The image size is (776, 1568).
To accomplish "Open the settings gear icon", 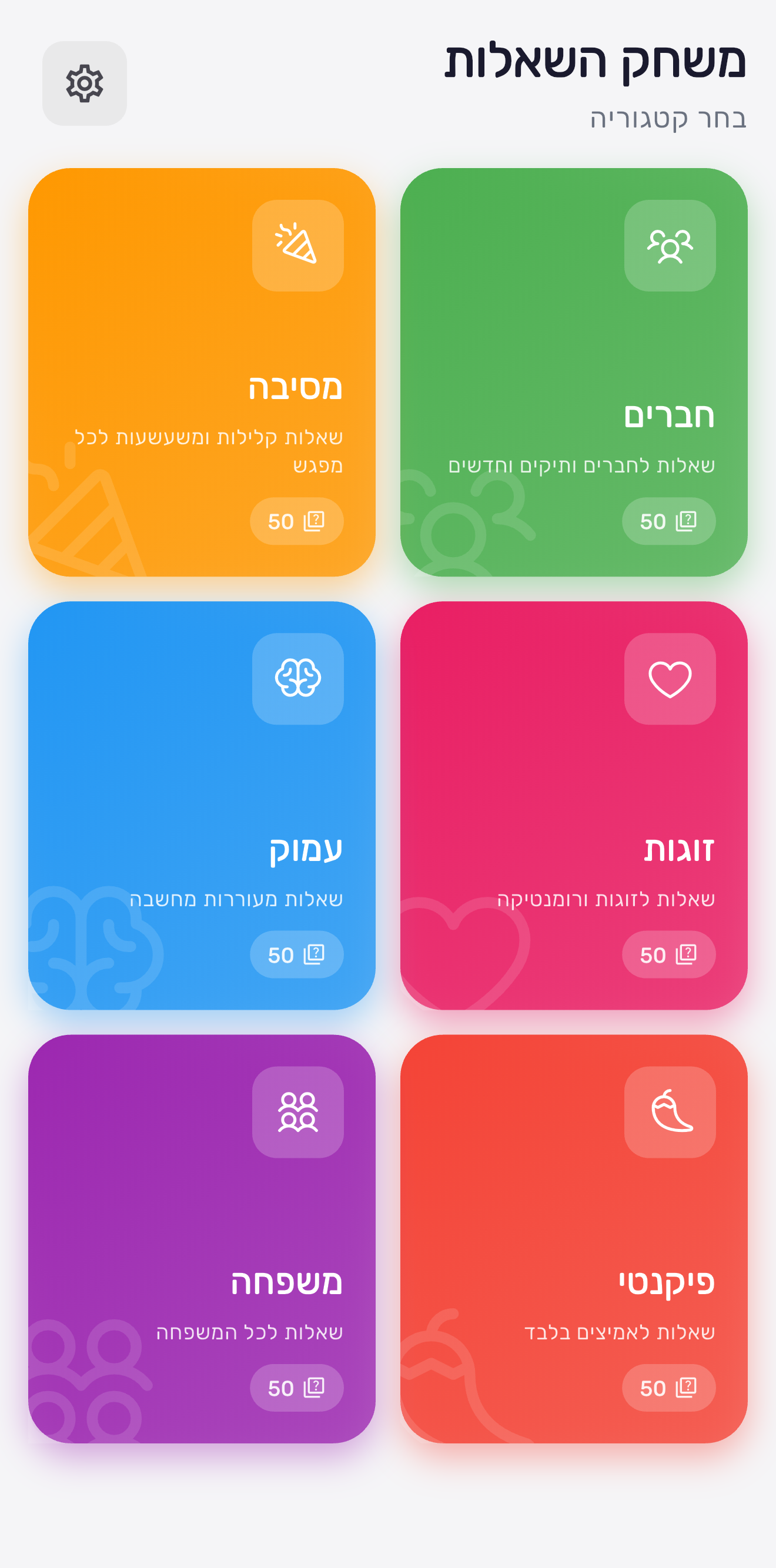I will point(85,84).
